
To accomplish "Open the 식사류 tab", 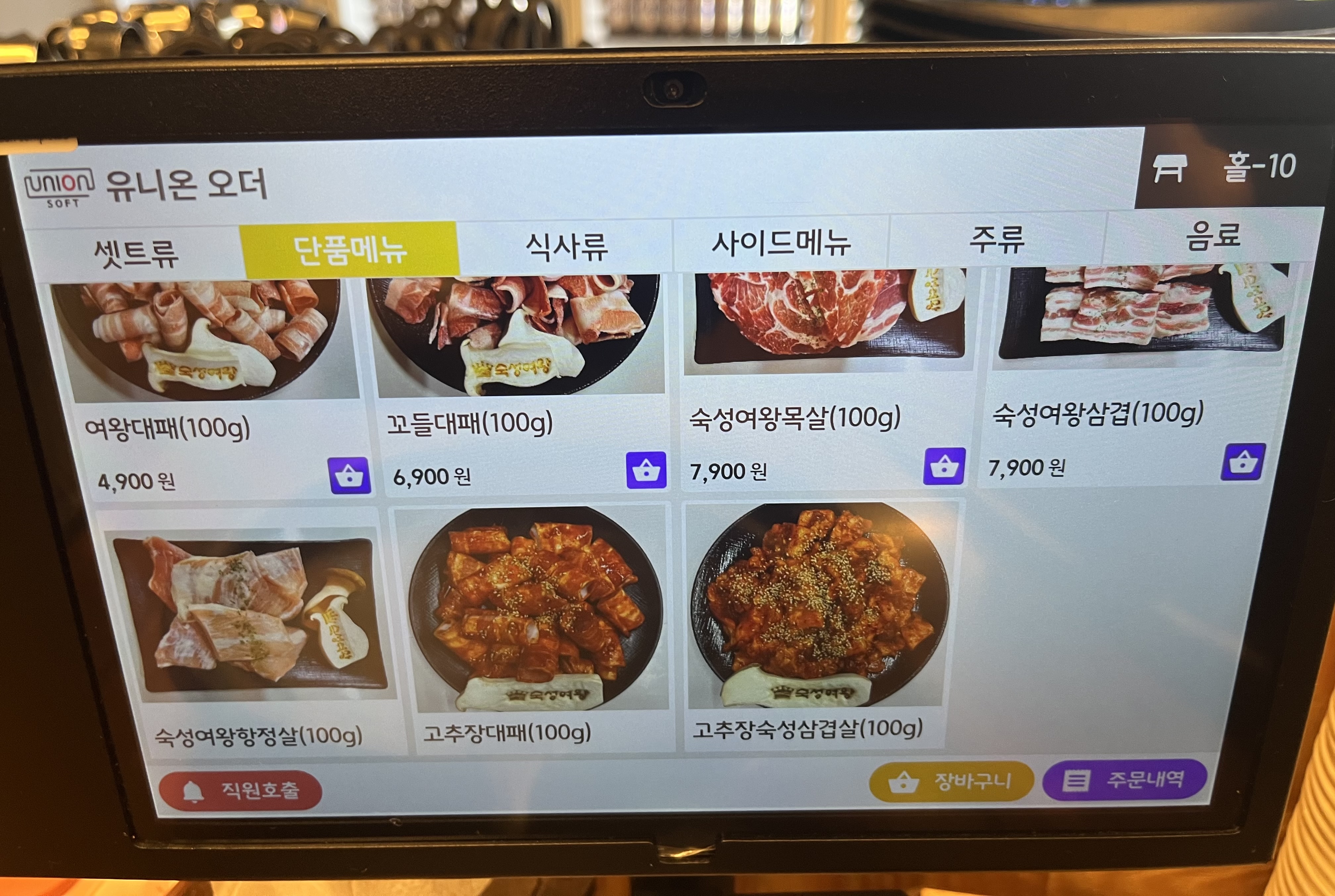I will click(x=566, y=246).
